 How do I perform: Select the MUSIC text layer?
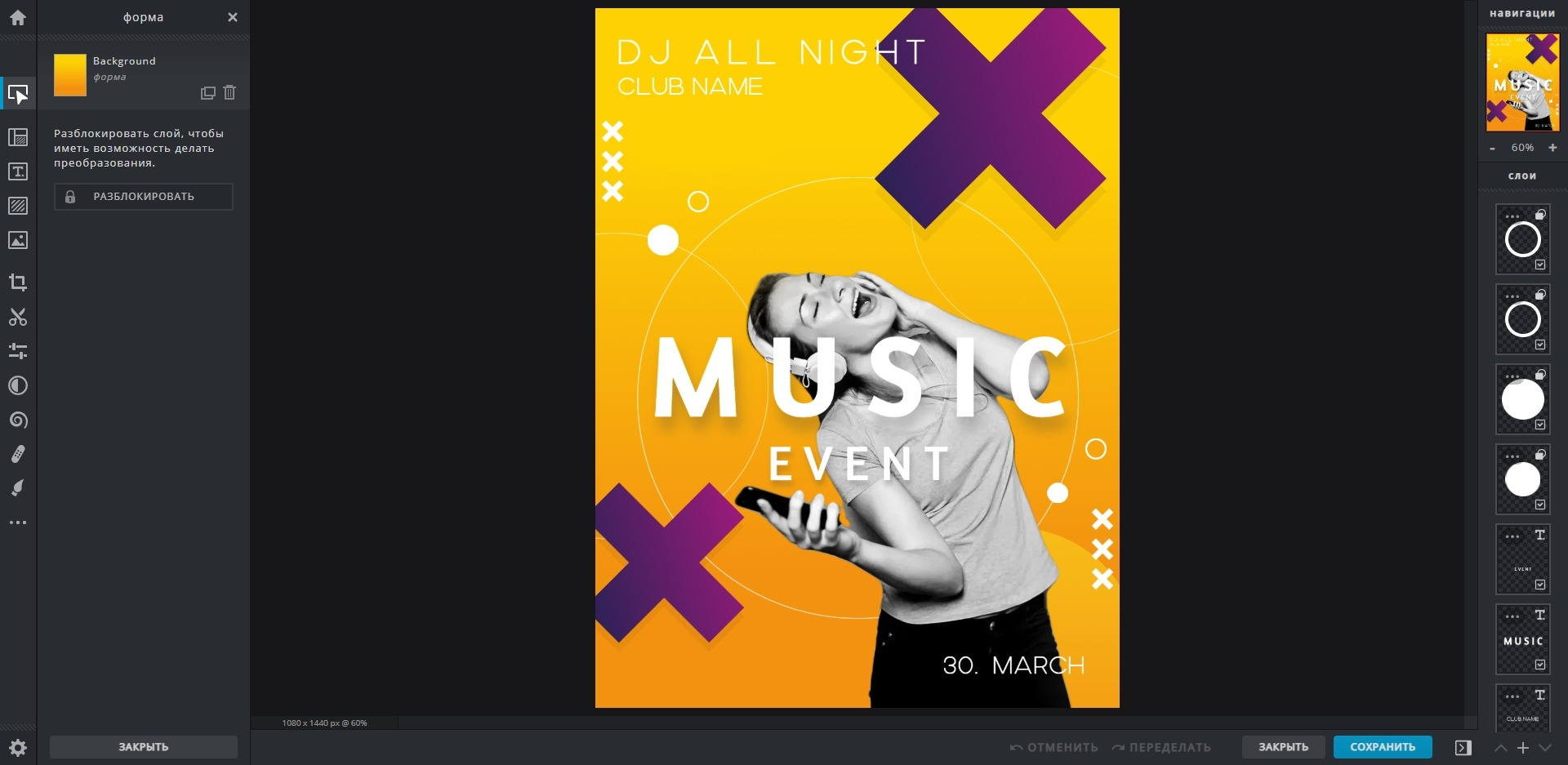tap(1522, 641)
